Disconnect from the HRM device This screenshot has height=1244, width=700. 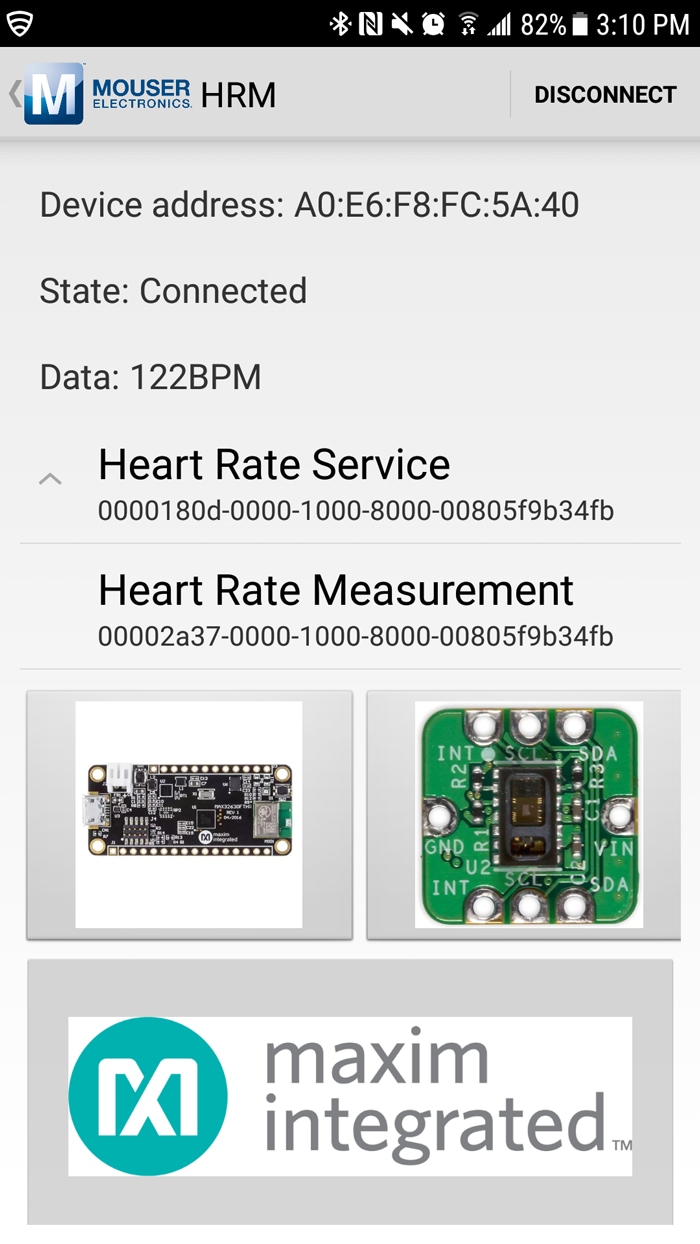click(x=605, y=95)
